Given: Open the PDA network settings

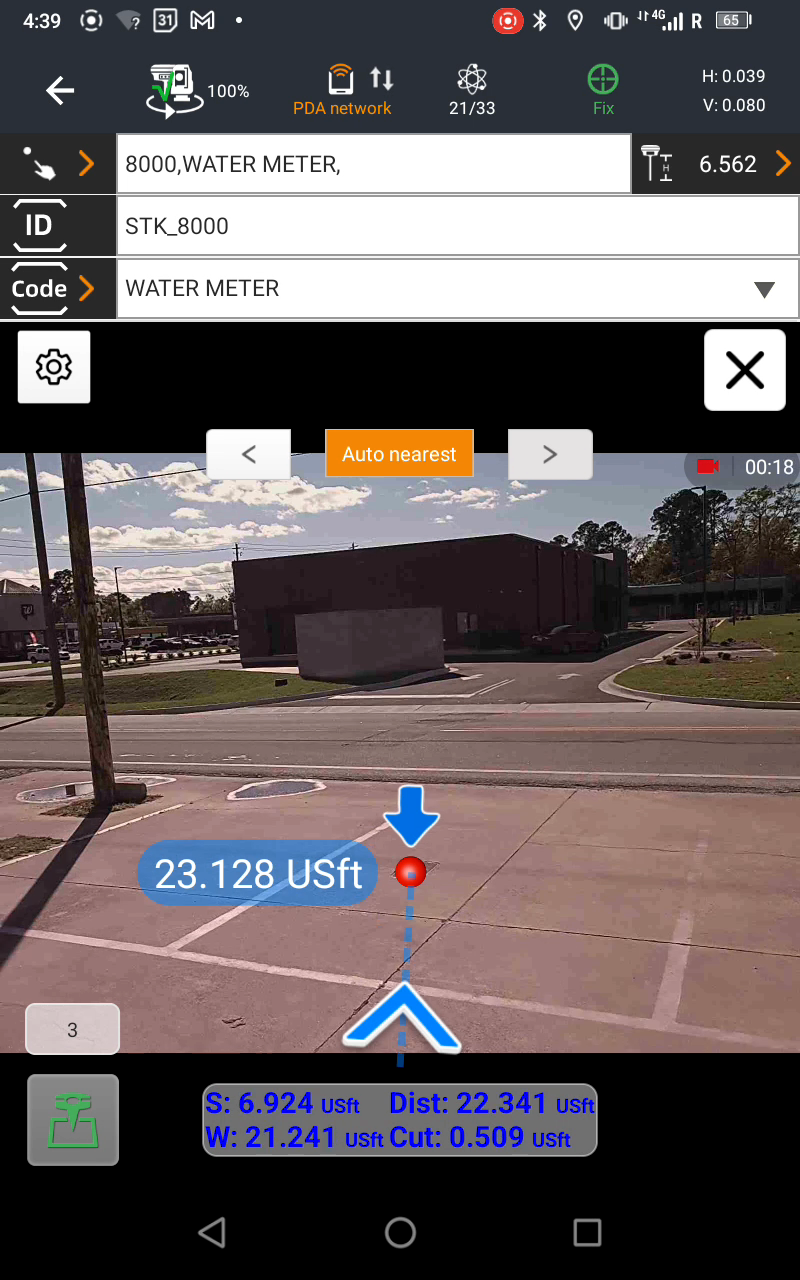Looking at the screenshot, I should (342, 91).
